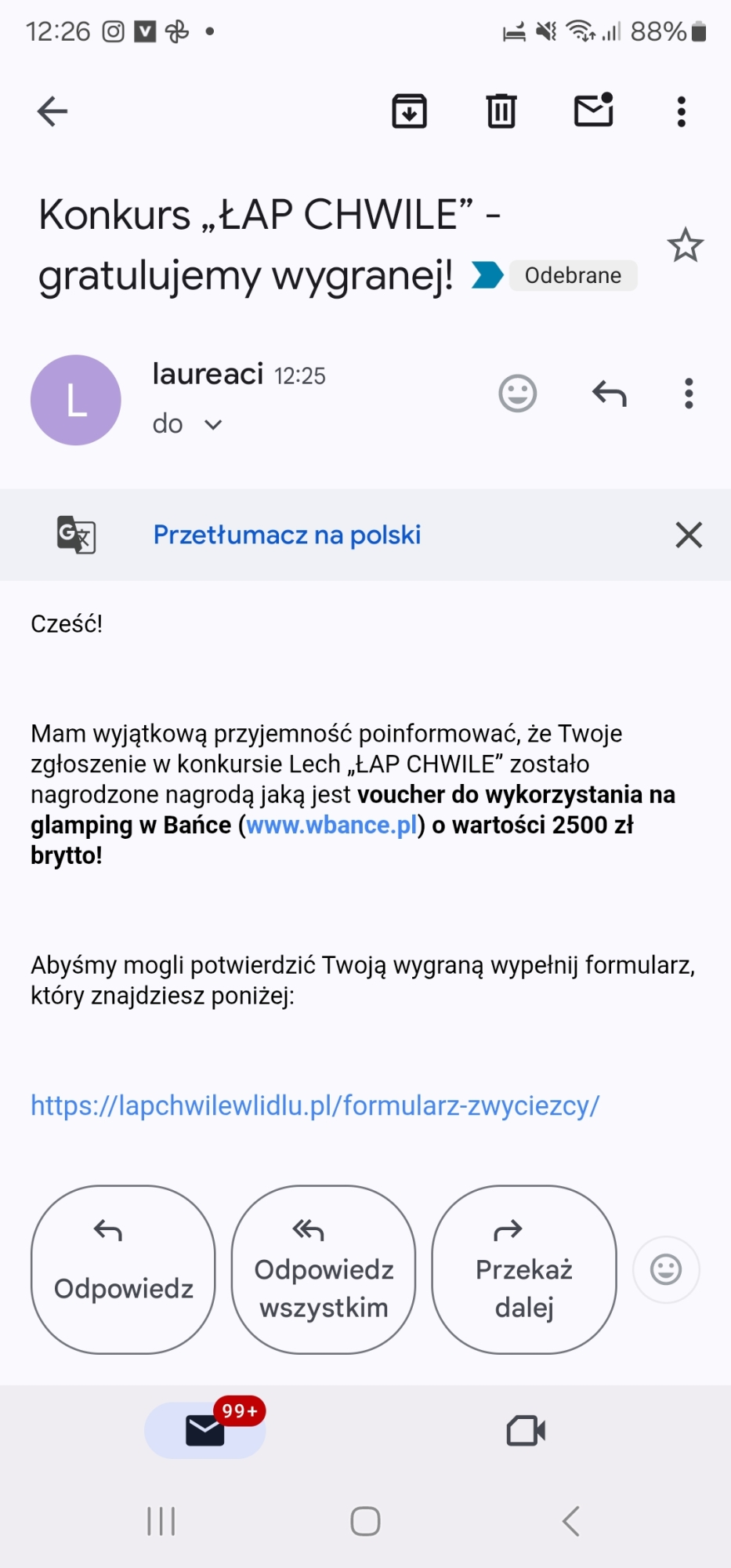The width and height of the screenshot is (731, 1568).
Task: Open the laureaci sender avatar
Action: tap(76, 401)
